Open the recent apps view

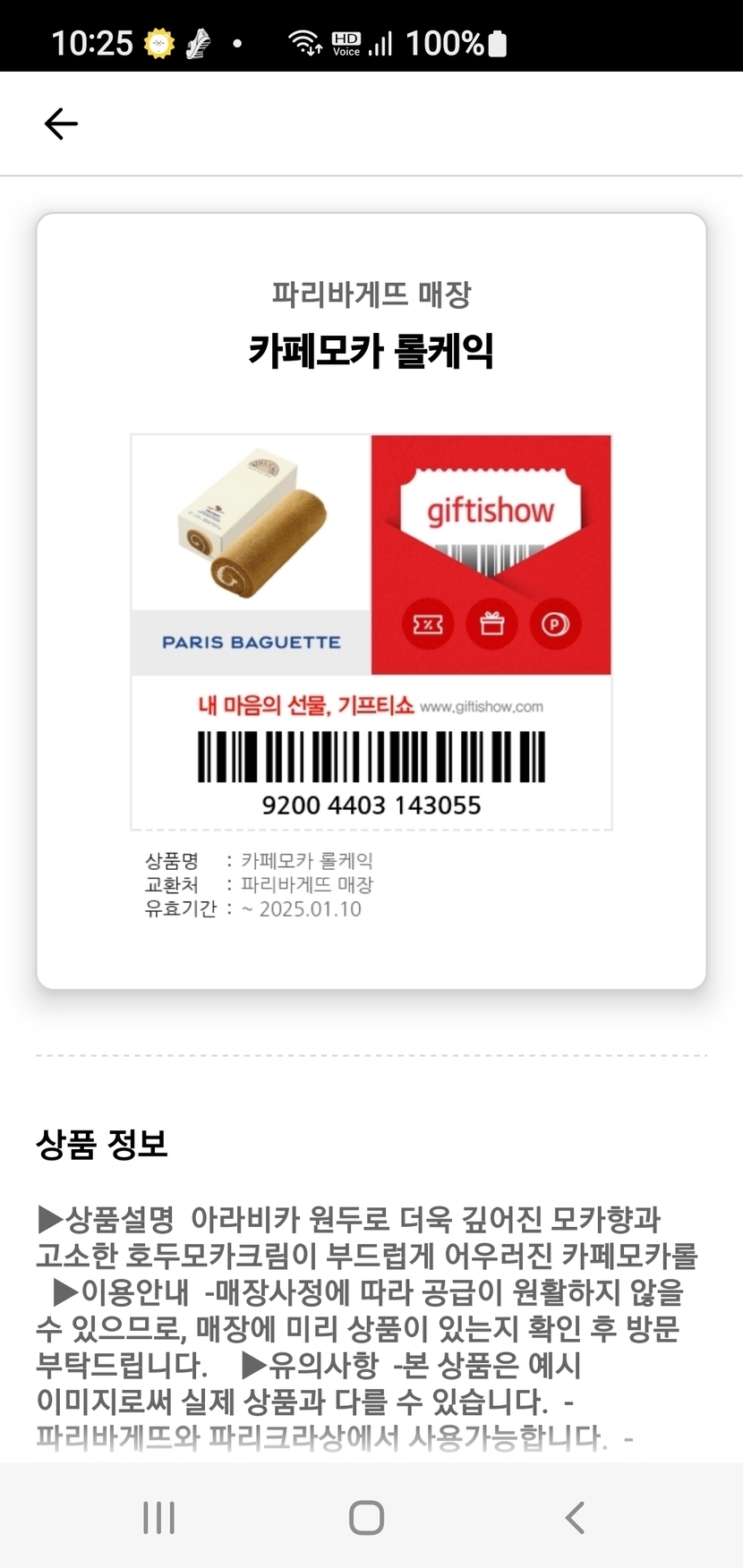click(x=159, y=1517)
